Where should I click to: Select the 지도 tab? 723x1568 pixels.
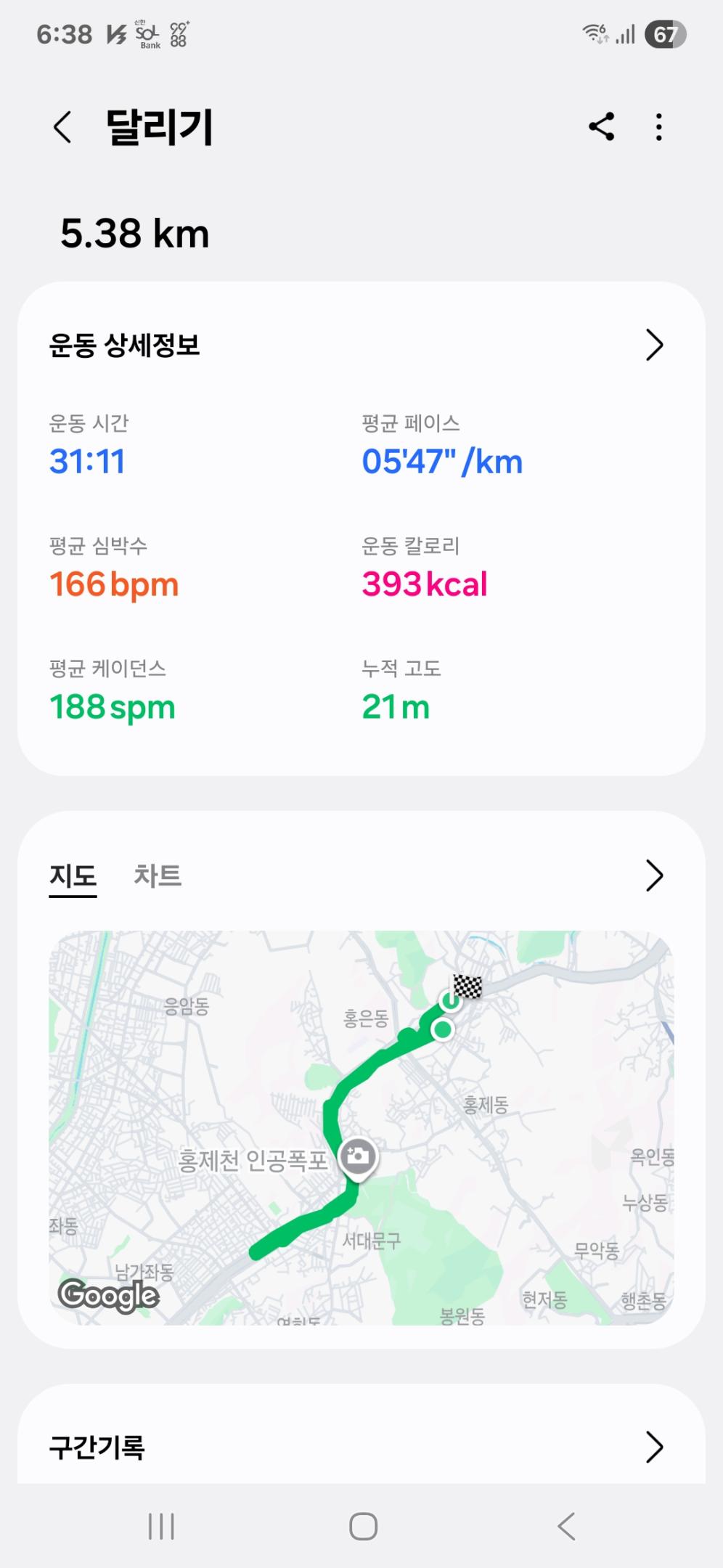coord(73,875)
